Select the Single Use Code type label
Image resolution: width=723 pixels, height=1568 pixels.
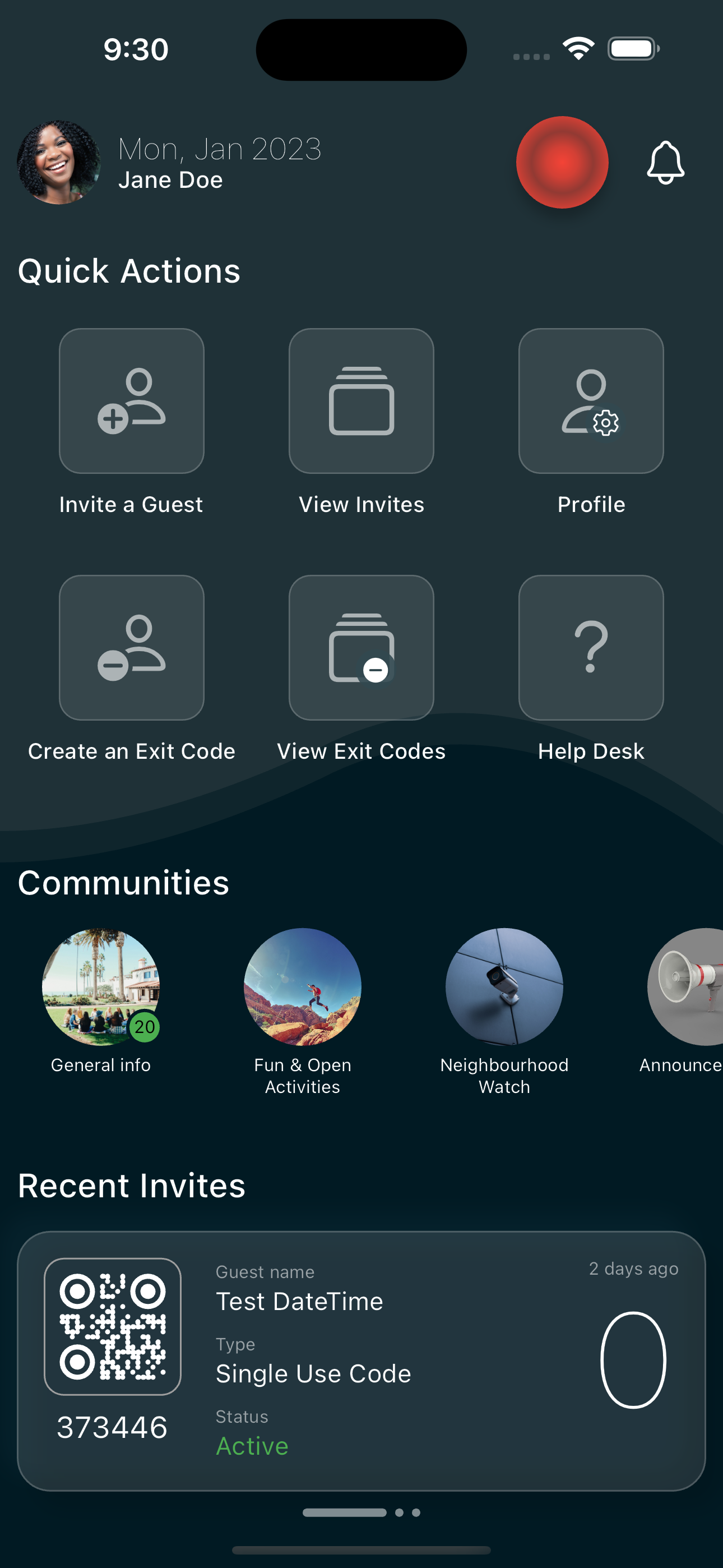(x=313, y=1374)
